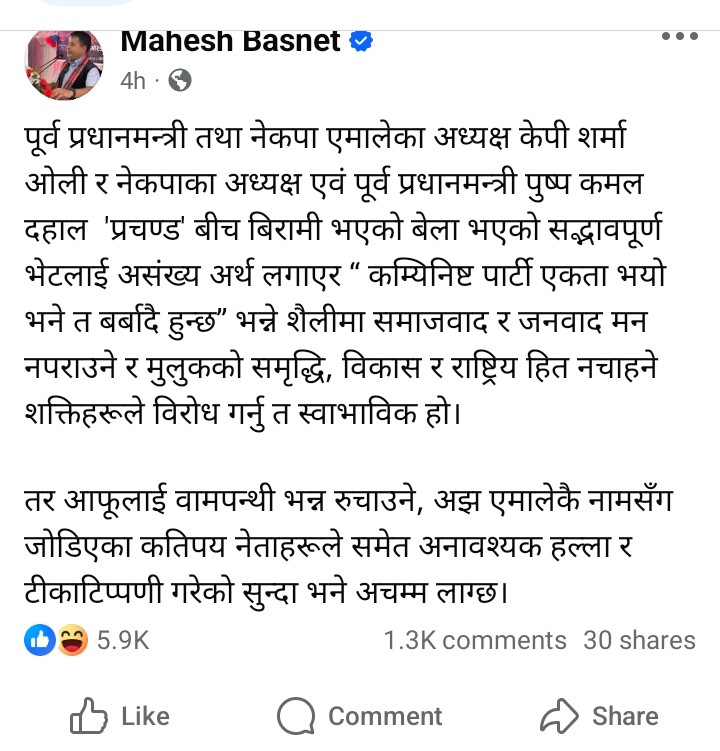This screenshot has height=751, width=720.
Task: Open the 1.3K comments
Action: pos(474,641)
